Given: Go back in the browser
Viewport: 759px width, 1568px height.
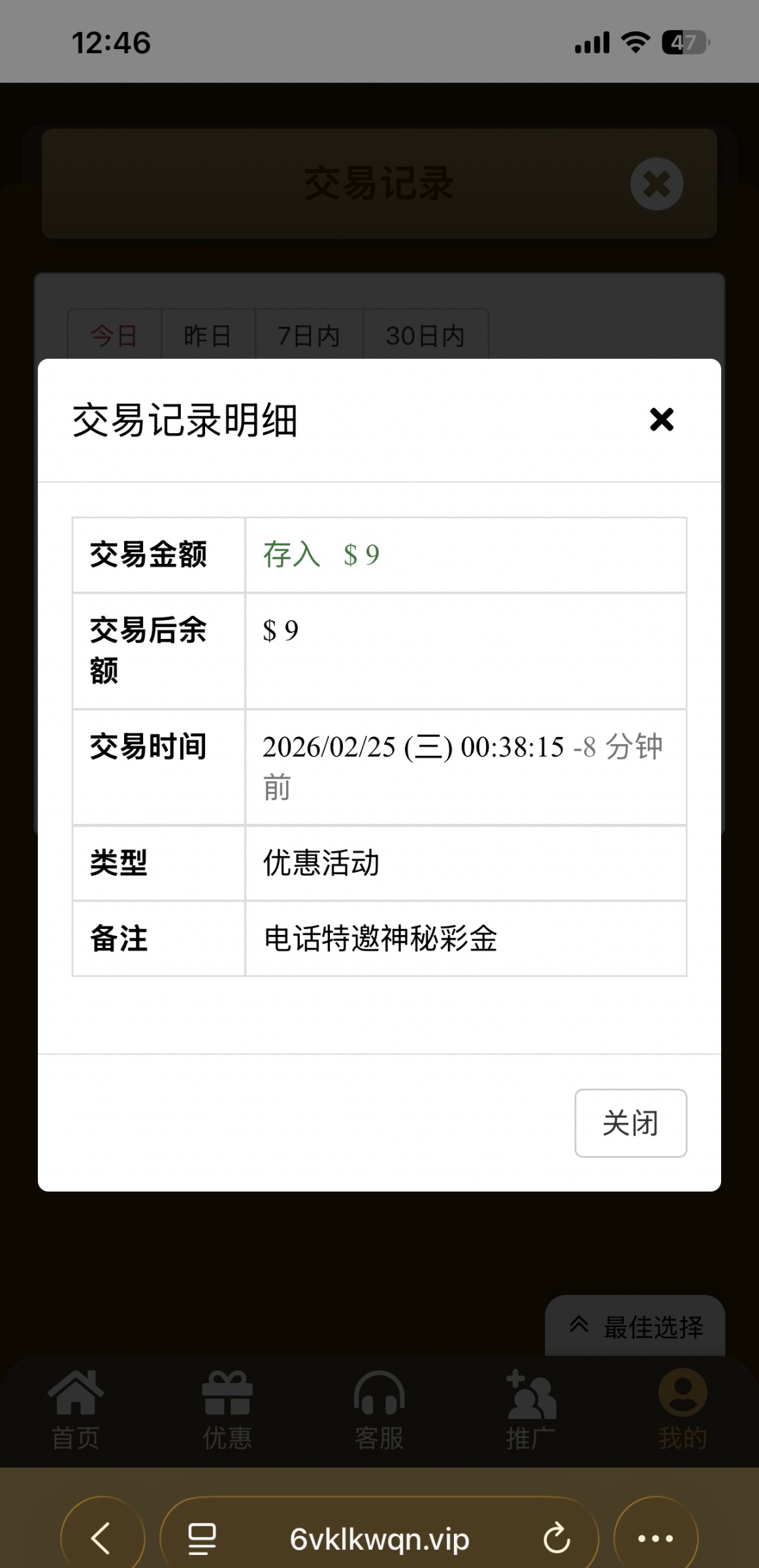Looking at the screenshot, I should click(x=101, y=1538).
